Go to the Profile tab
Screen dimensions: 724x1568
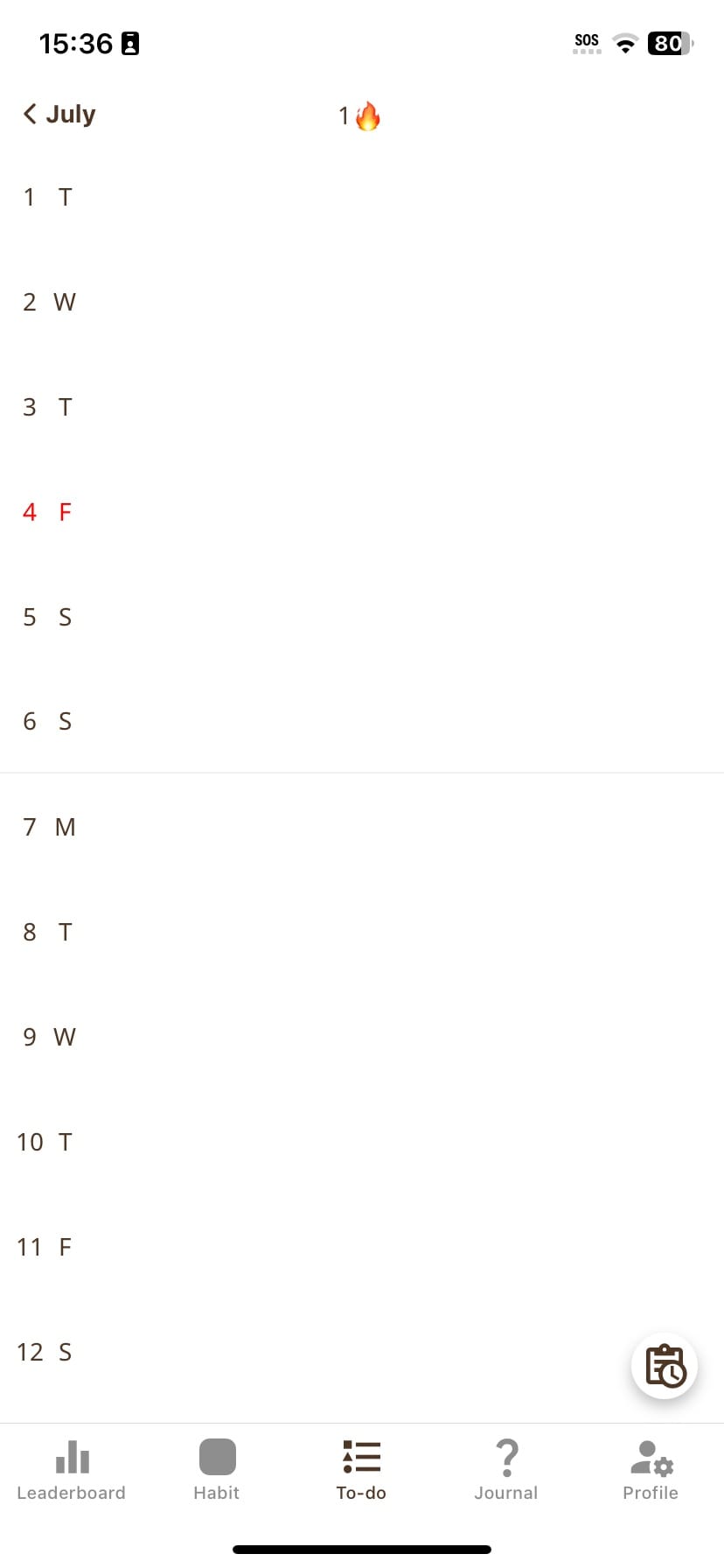[x=651, y=1470]
